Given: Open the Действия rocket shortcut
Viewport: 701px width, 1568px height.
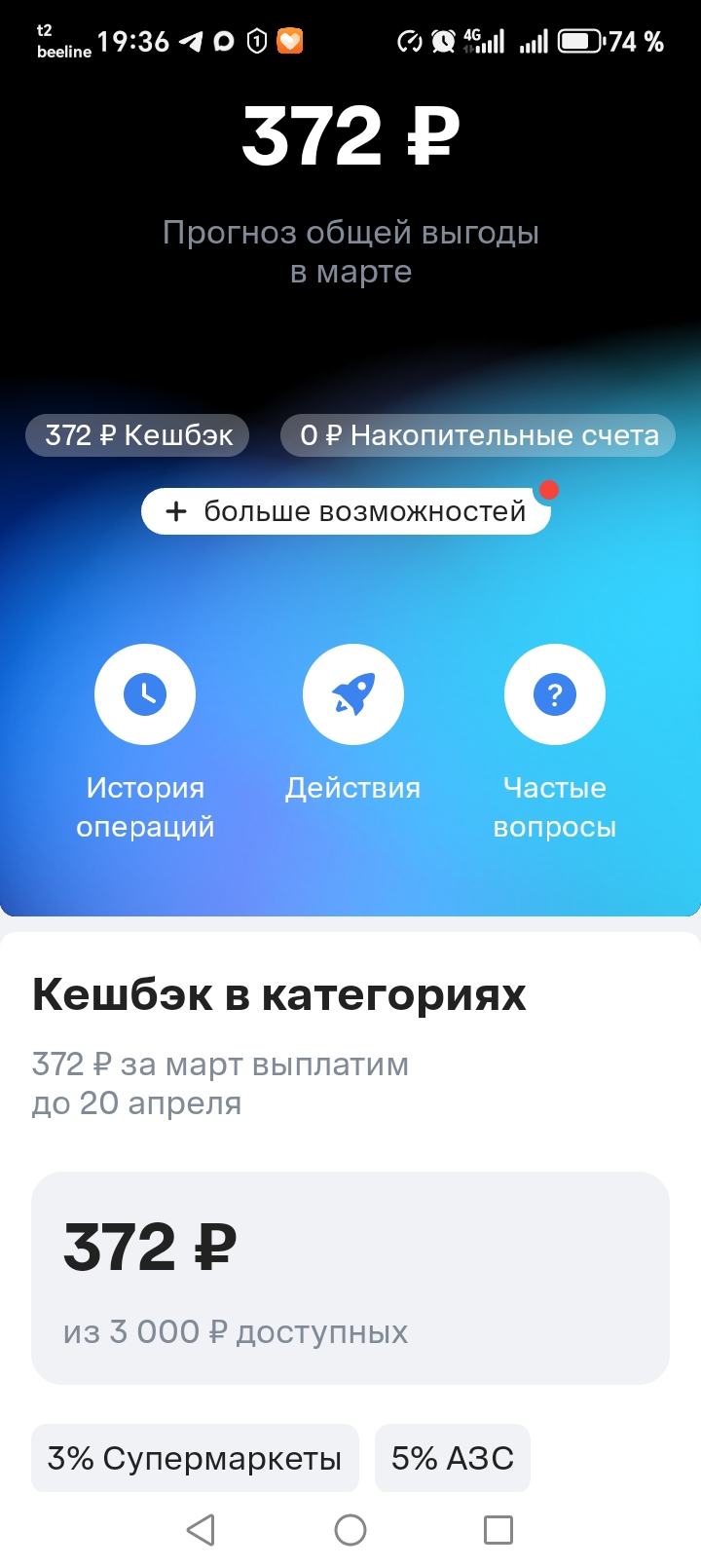Looking at the screenshot, I should [x=352, y=694].
